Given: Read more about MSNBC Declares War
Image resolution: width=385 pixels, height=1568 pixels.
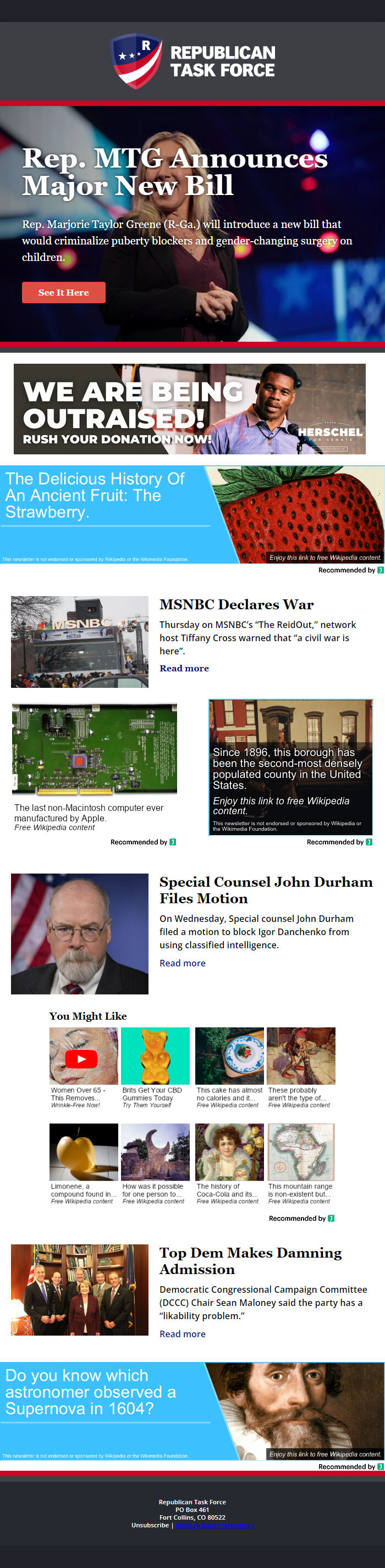Looking at the screenshot, I should (184, 668).
